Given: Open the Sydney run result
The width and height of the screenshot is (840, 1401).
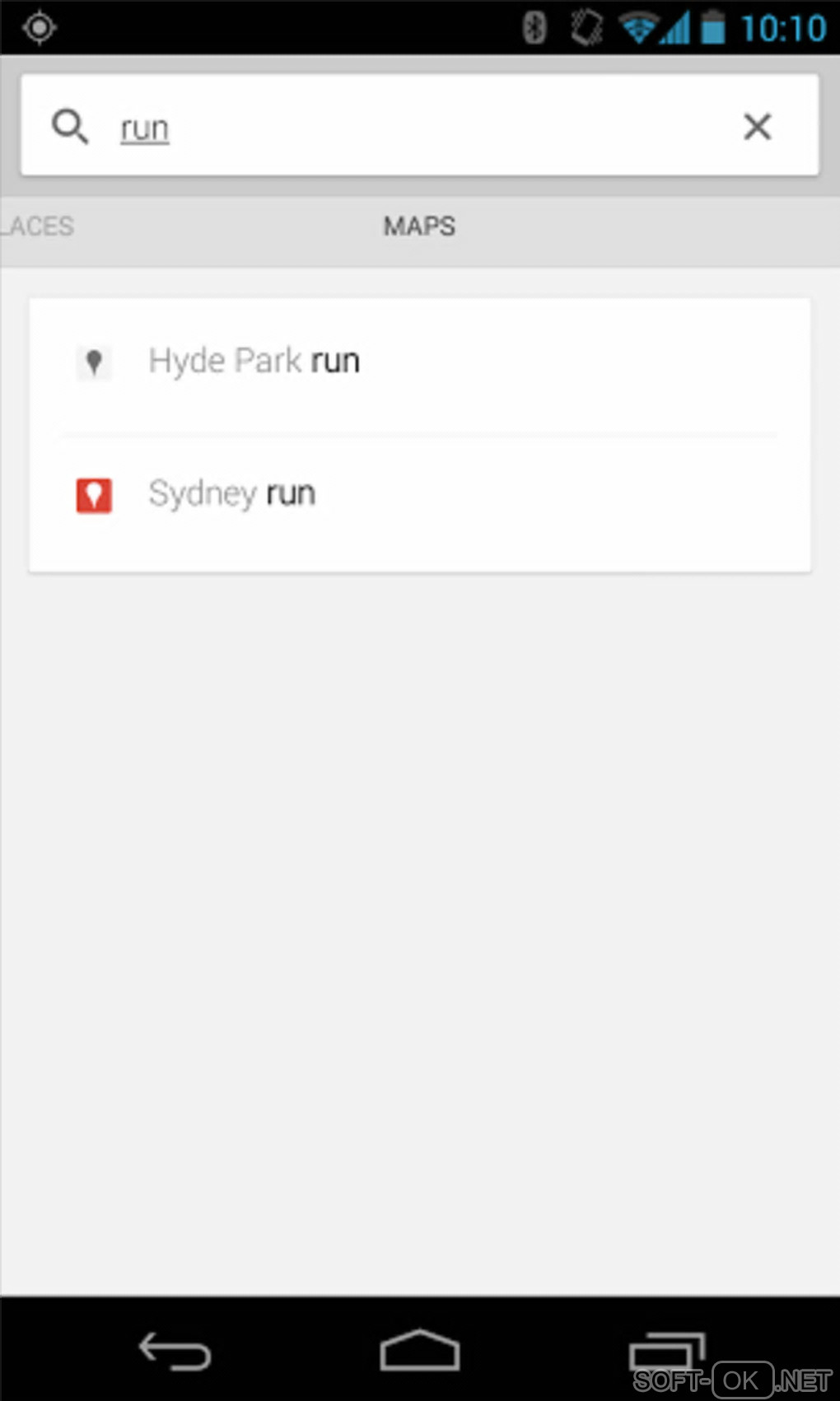Looking at the screenshot, I should coord(232,494).
